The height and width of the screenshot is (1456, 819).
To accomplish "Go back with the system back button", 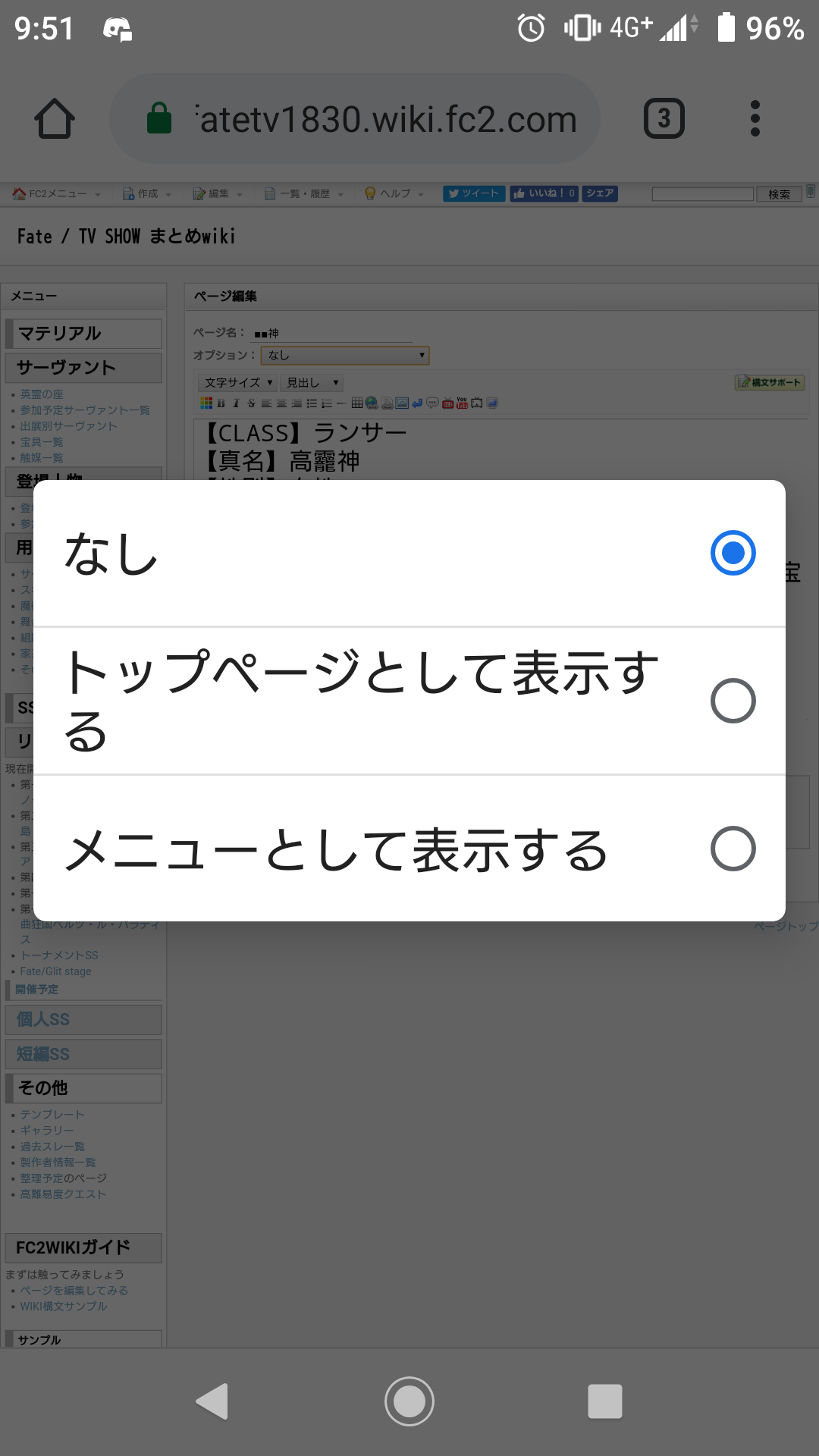I will pyautogui.click(x=213, y=1401).
